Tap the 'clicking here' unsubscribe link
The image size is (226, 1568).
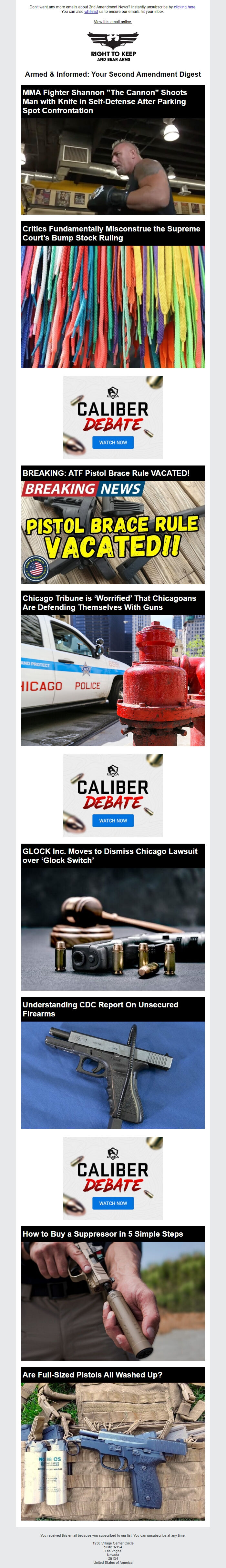pos(184,7)
